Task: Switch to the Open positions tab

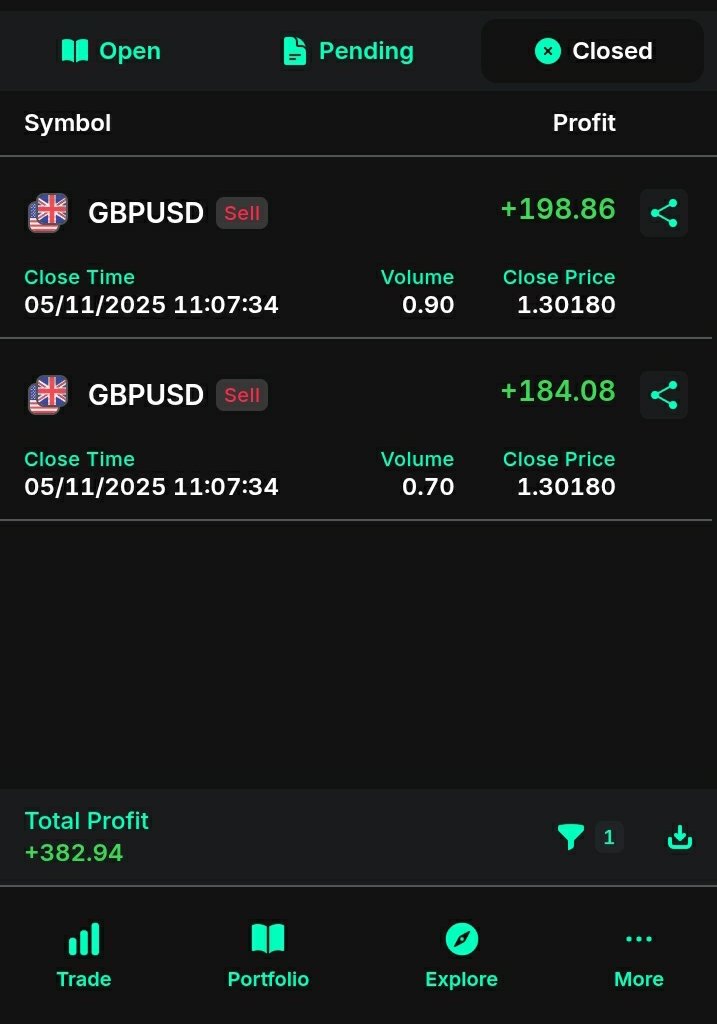Action: pos(110,51)
